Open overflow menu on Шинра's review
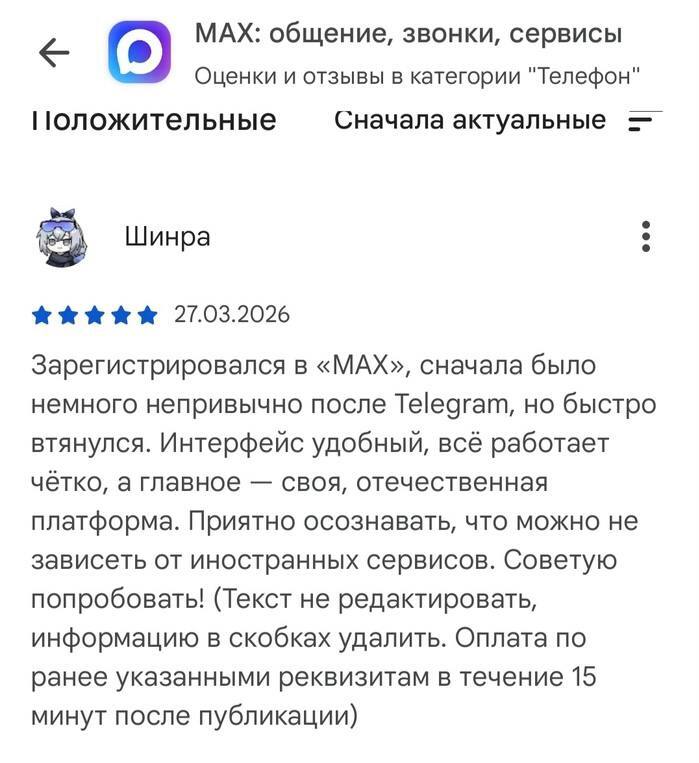The height and width of the screenshot is (763, 699). click(x=646, y=237)
